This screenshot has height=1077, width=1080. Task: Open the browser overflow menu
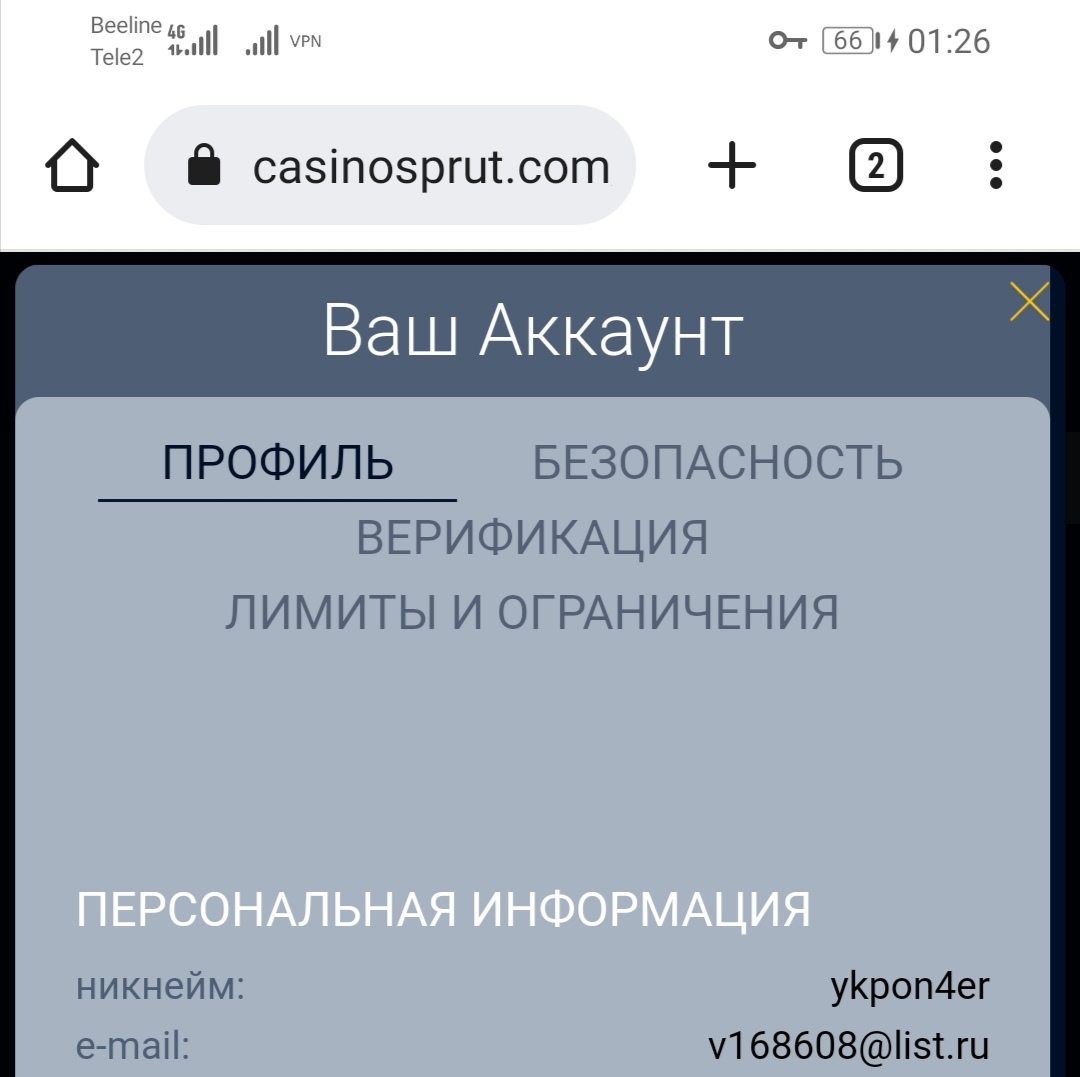click(x=995, y=166)
